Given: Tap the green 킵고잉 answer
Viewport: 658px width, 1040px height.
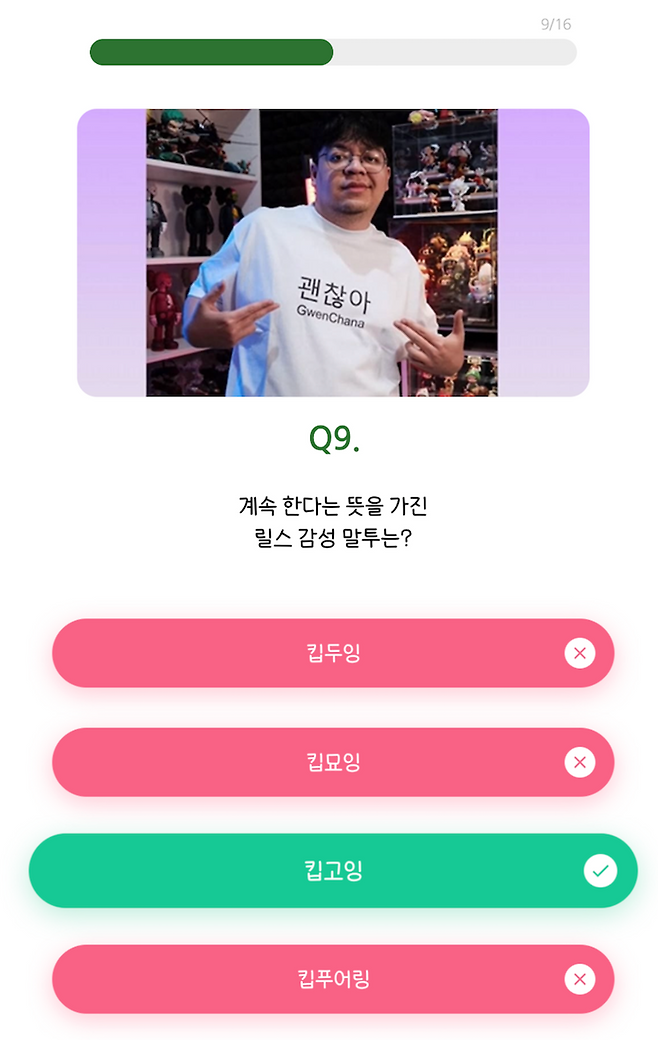Looking at the screenshot, I should (333, 870).
